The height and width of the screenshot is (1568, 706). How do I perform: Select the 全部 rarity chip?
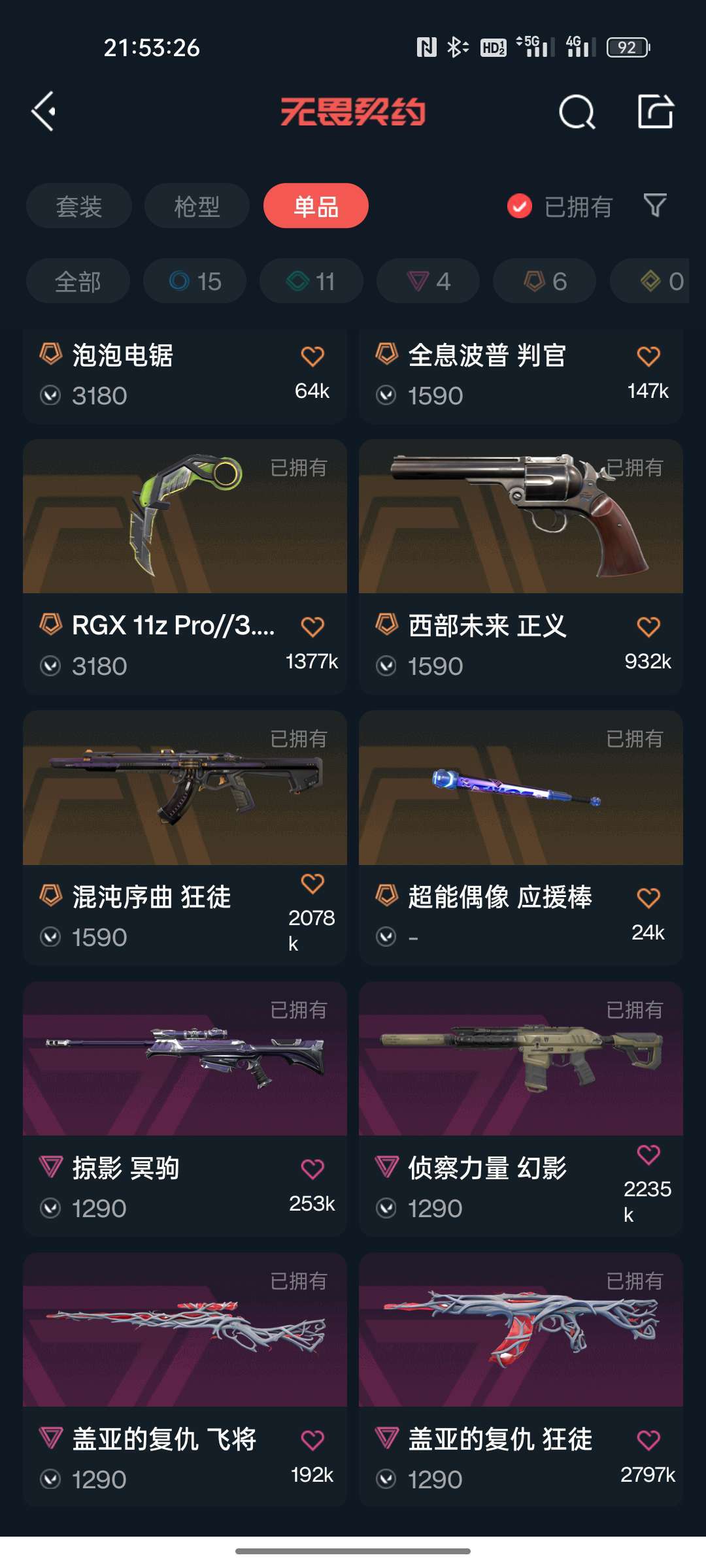[x=78, y=282]
